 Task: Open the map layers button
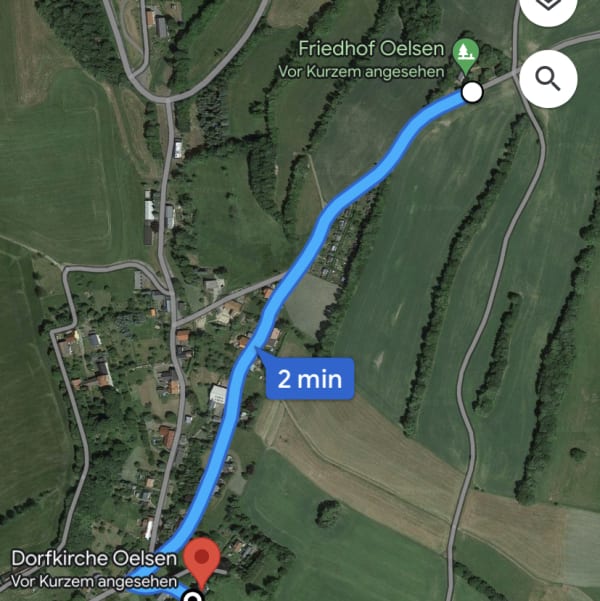point(548,8)
